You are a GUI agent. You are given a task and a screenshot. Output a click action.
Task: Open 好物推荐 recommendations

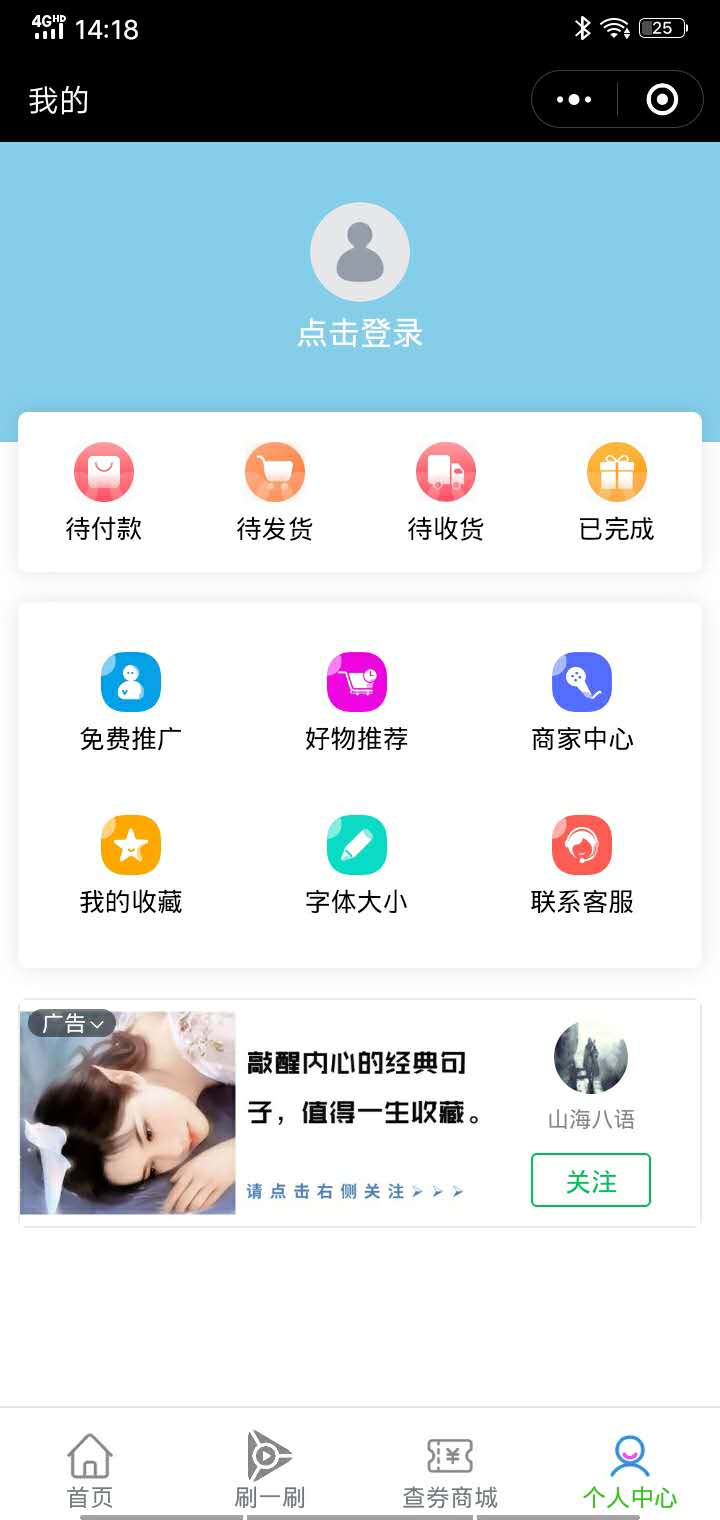pyautogui.click(x=357, y=702)
